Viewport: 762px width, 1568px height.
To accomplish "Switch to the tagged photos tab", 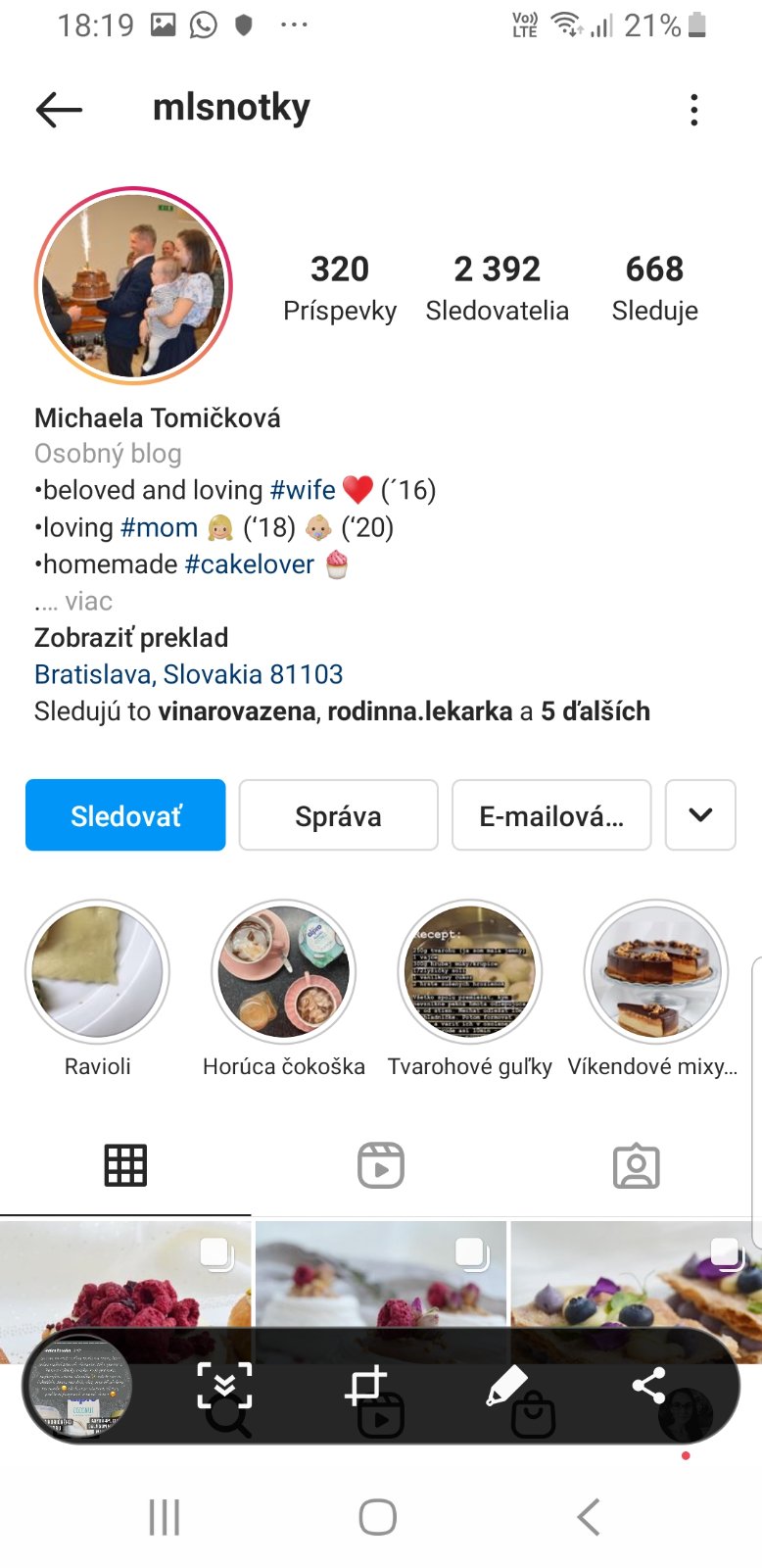I will click(x=636, y=1166).
